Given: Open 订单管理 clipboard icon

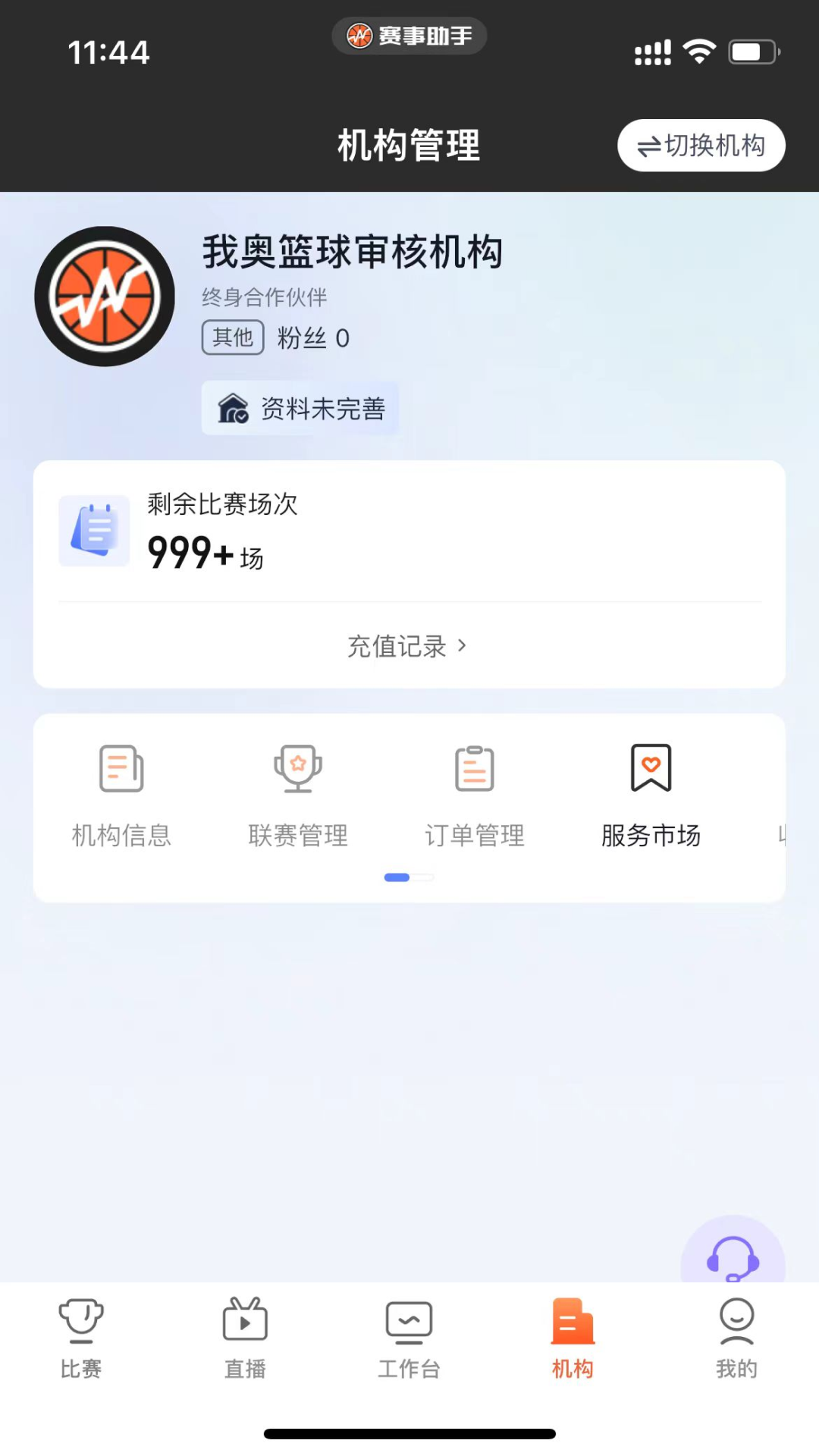Looking at the screenshot, I should (x=474, y=768).
